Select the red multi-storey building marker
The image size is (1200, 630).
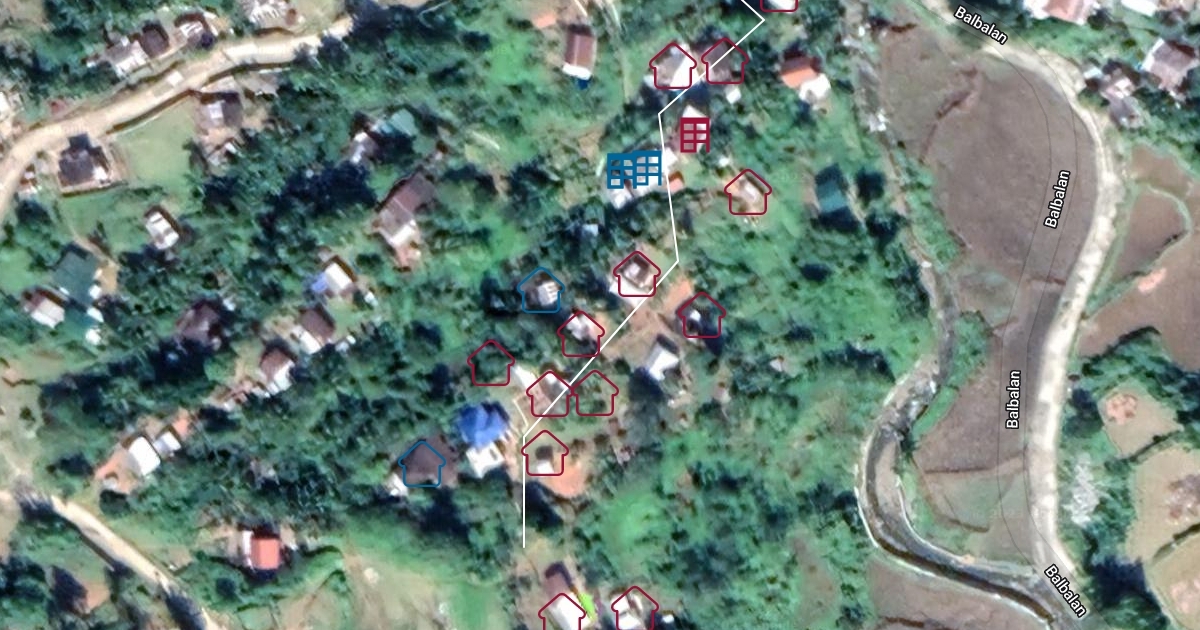(x=694, y=134)
